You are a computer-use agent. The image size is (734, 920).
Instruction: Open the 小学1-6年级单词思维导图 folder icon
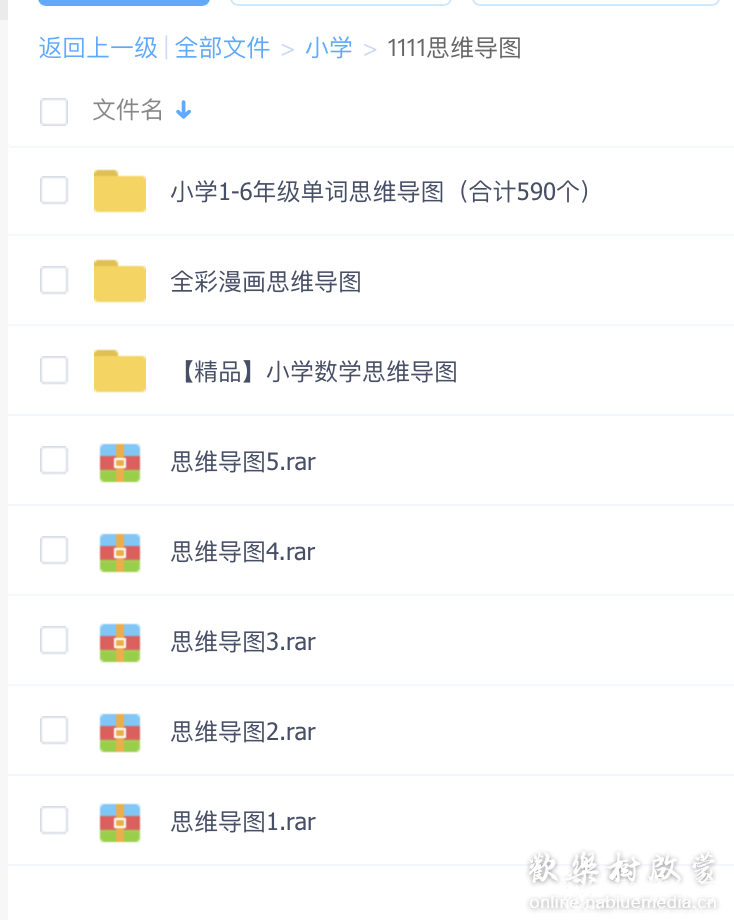[x=120, y=190]
